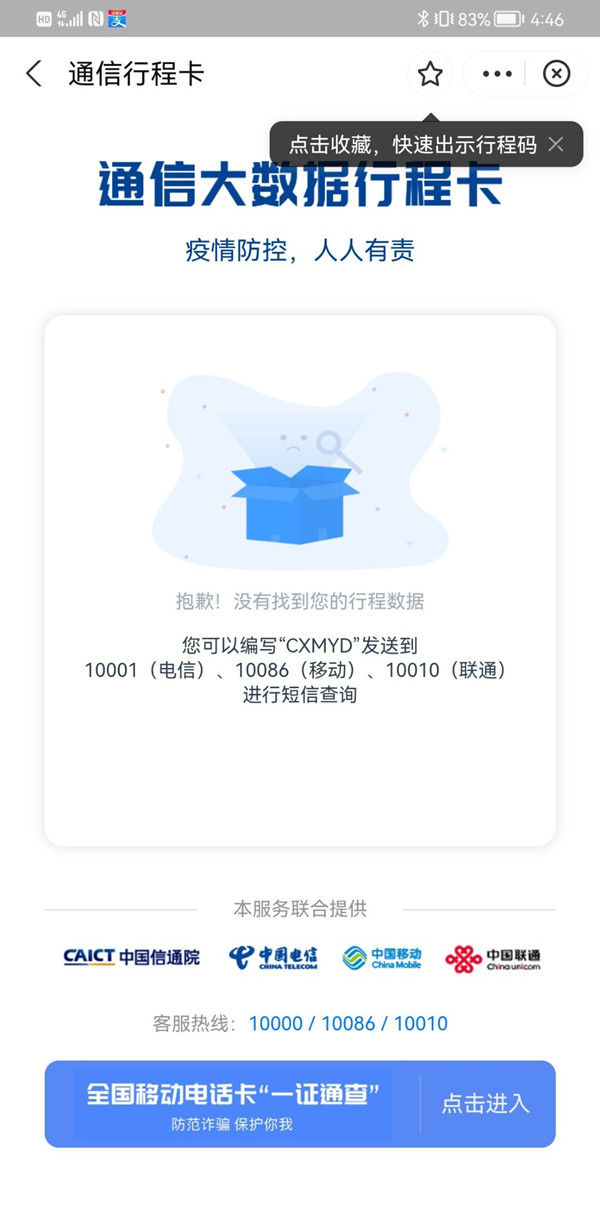Go back from 通信行程卡 page

pos(34,74)
